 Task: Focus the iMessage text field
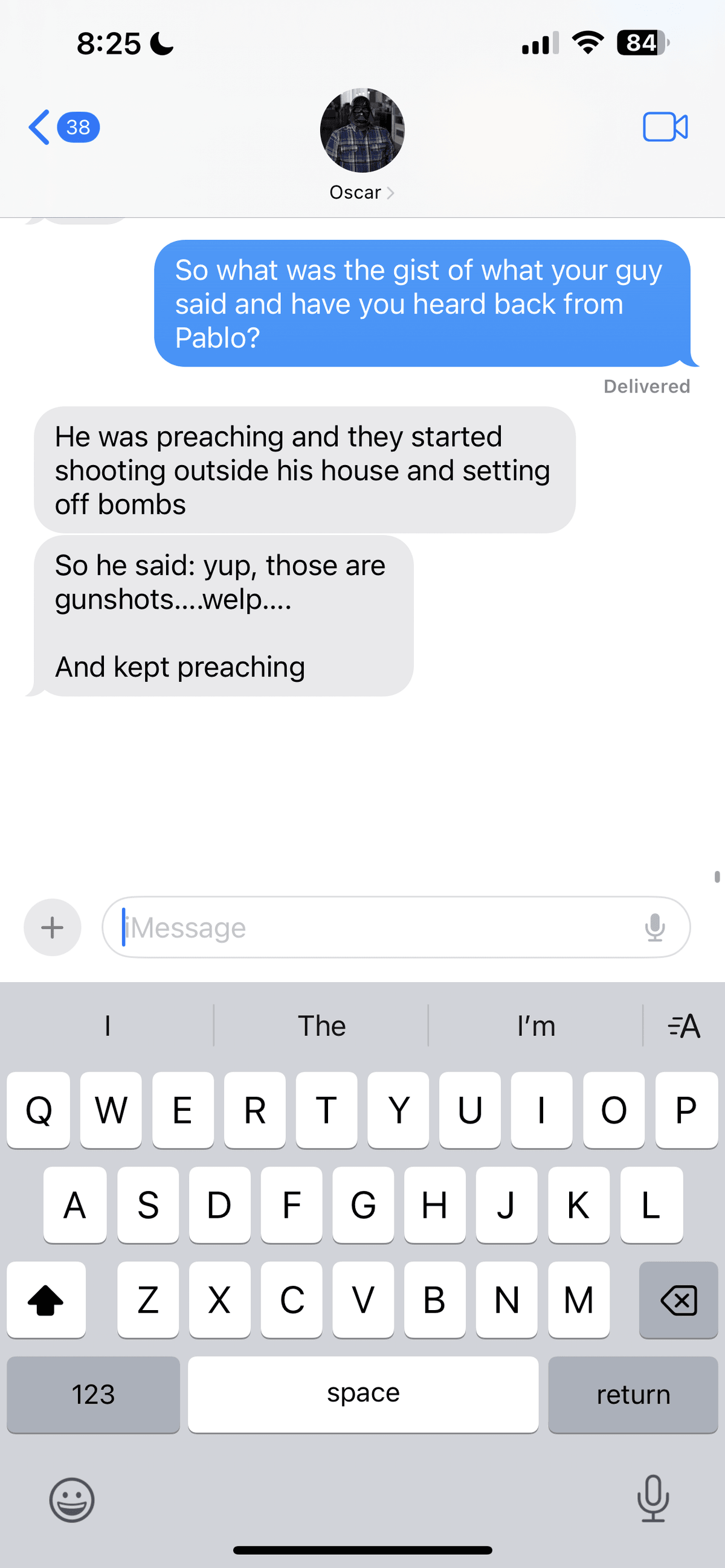click(378, 927)
